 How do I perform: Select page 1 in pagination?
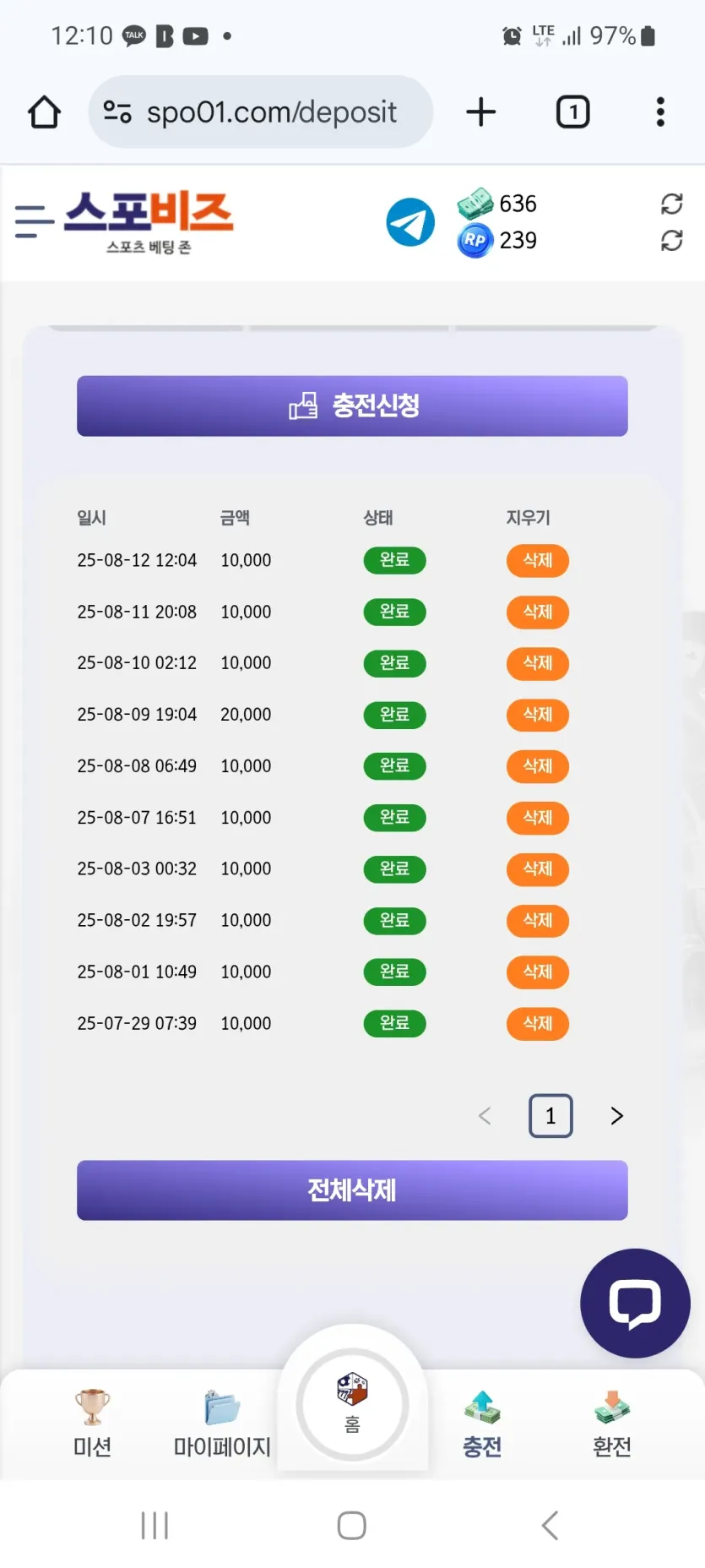[550, 1116]
